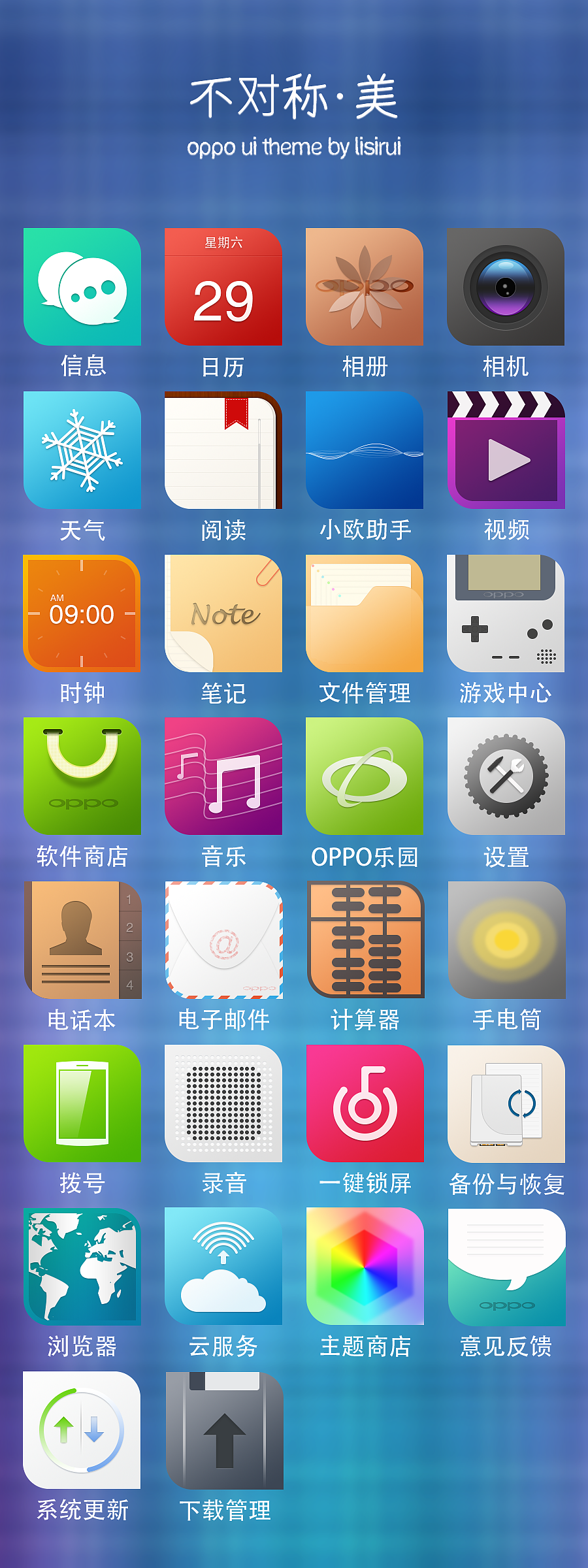Open the 天气 weather app

tap(82, 451)
